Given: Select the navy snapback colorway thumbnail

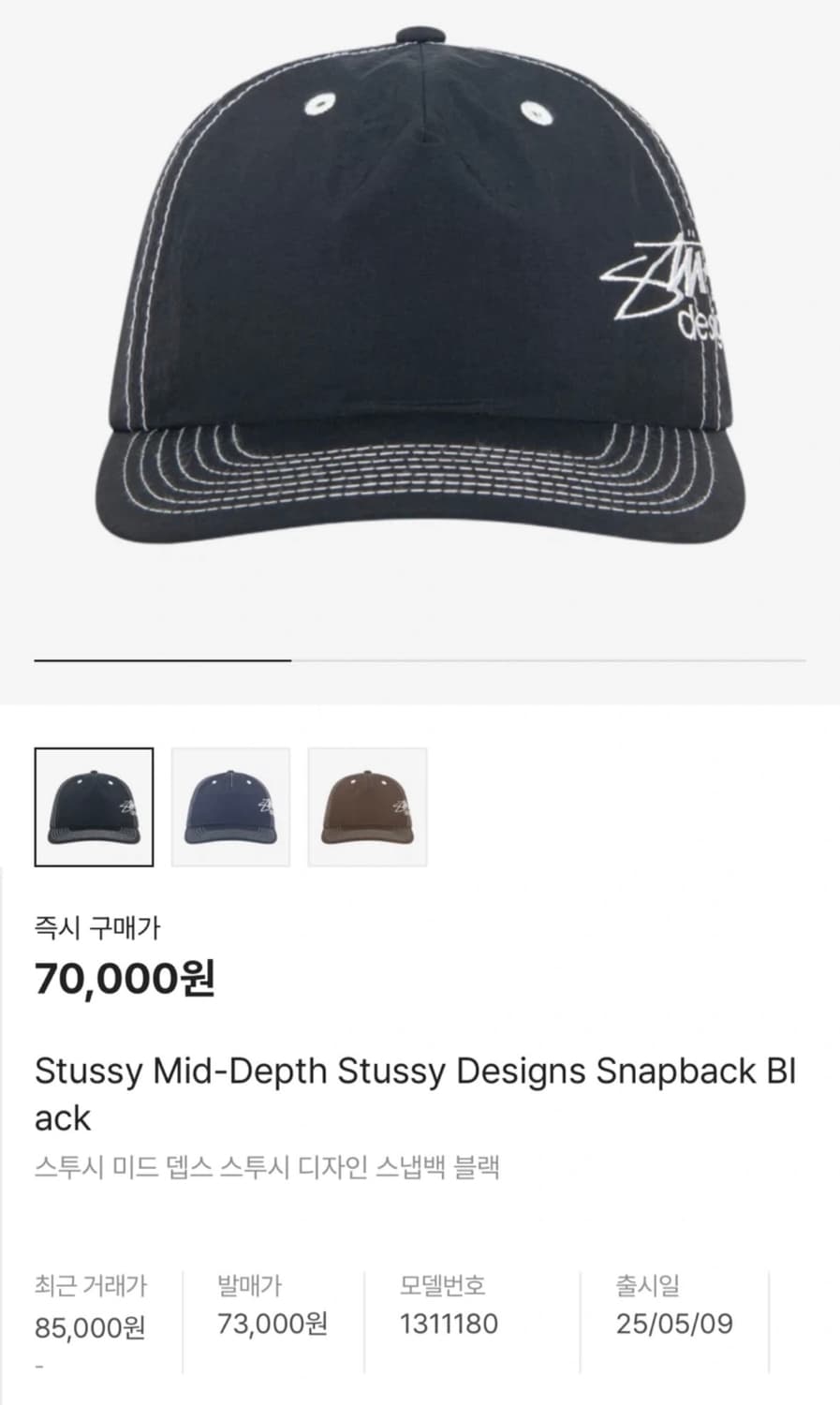Looking at the screenshot, I should 230,806.
